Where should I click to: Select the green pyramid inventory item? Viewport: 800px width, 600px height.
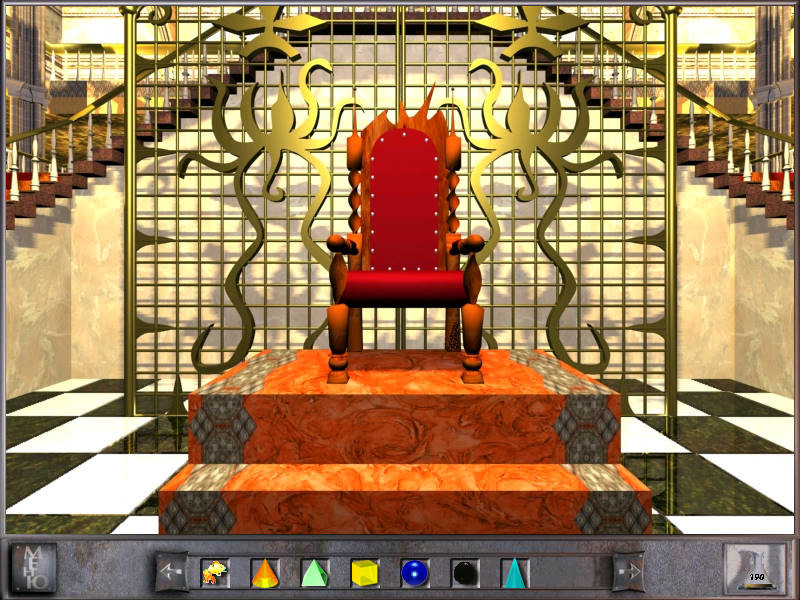[315, 573]
